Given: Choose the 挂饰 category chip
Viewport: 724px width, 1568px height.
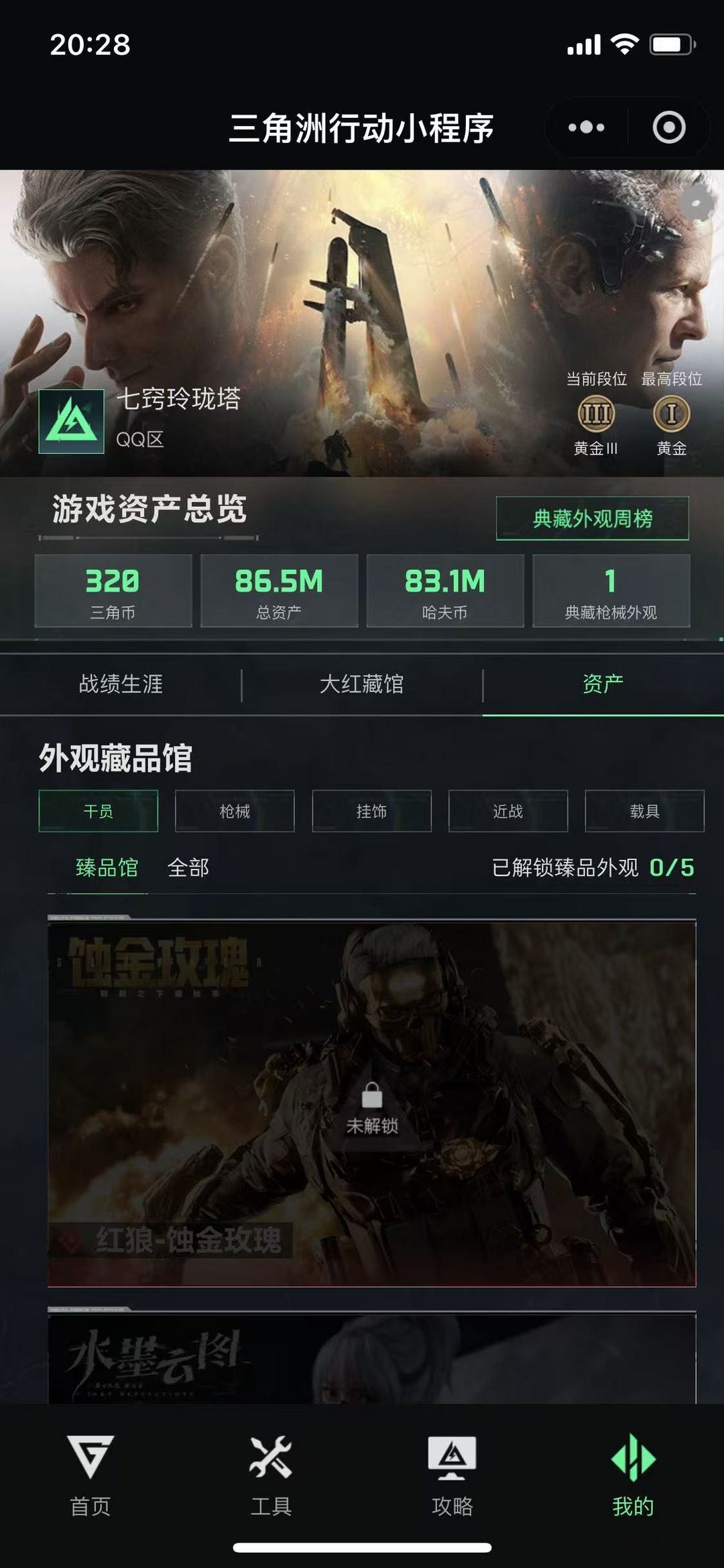Looking at the screenshot, I should click(371, 811).
